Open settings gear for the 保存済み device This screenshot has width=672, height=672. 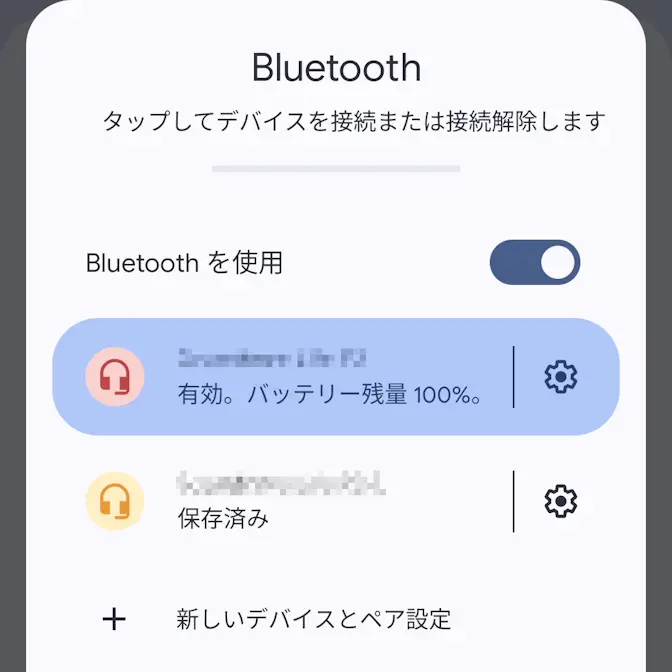tap(561, 501)
